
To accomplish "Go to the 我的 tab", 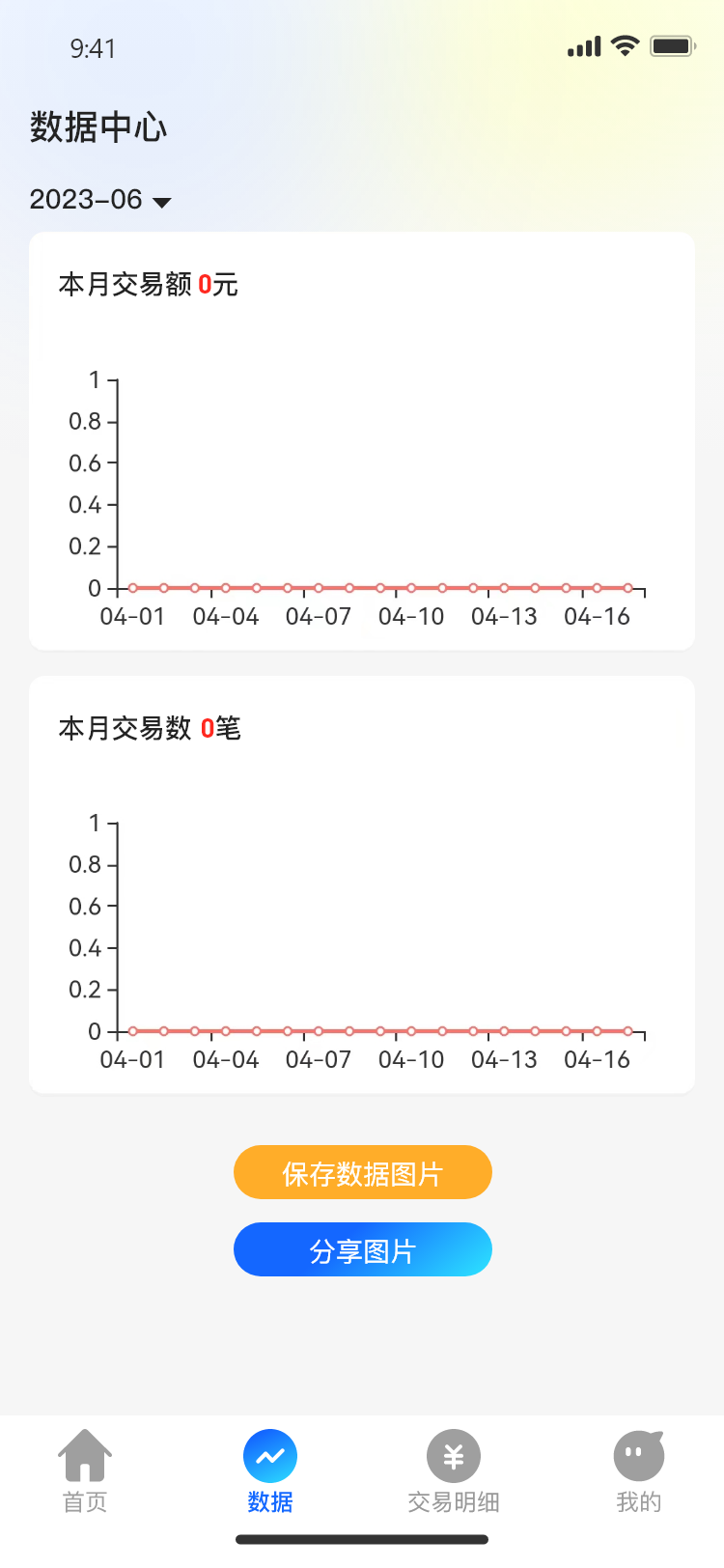I will coord(639,1471).
